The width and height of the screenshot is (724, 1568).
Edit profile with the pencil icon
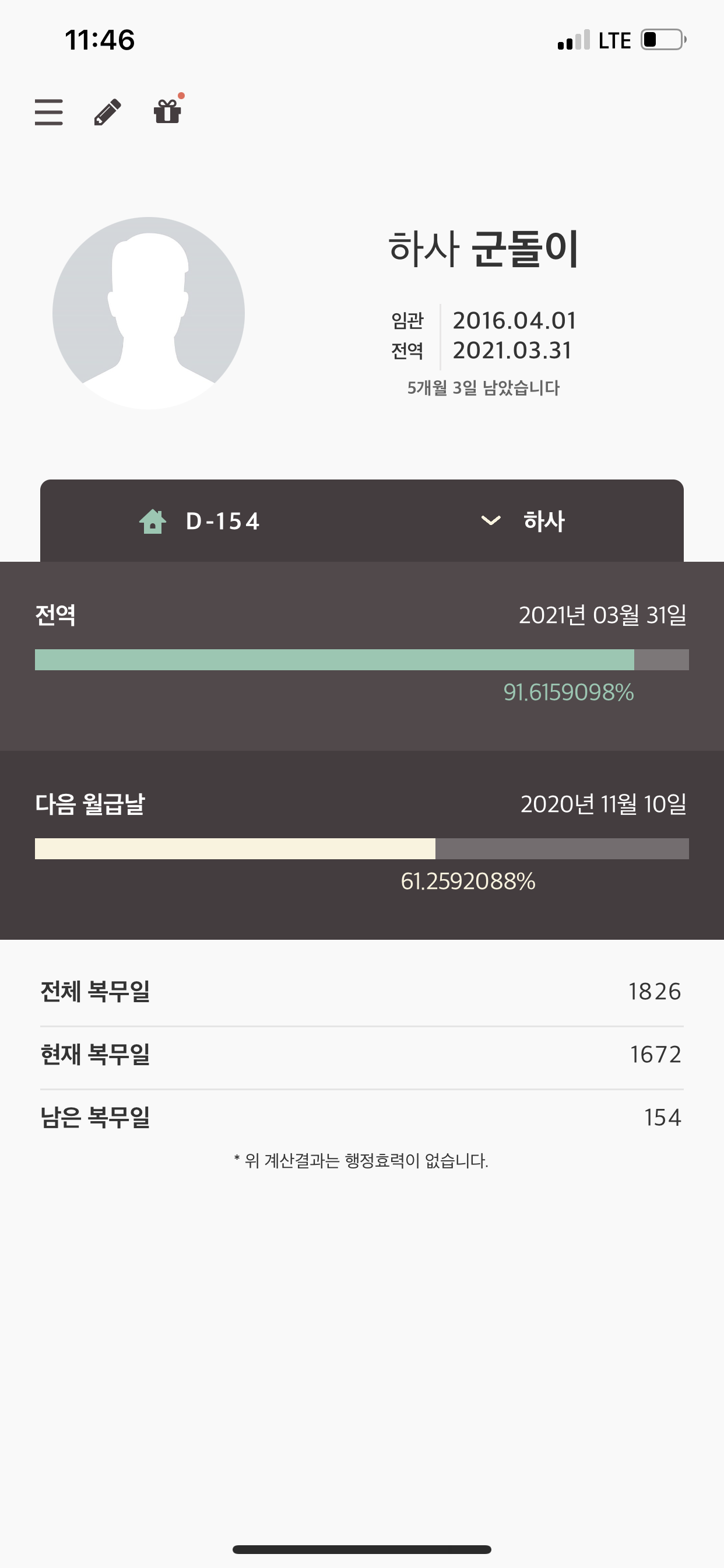click(108, 112)
